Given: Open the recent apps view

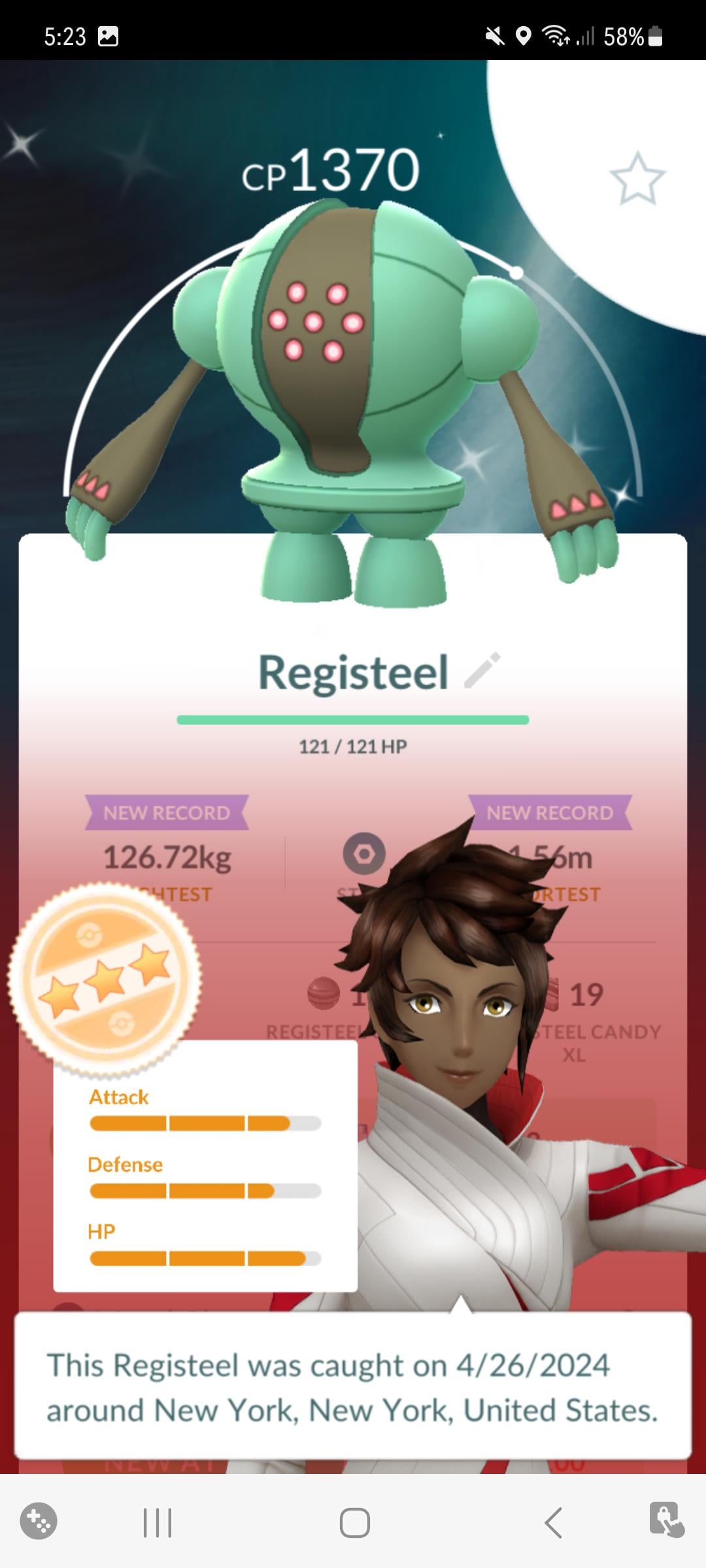Looking at the screenshot, I should point(158,1523).
